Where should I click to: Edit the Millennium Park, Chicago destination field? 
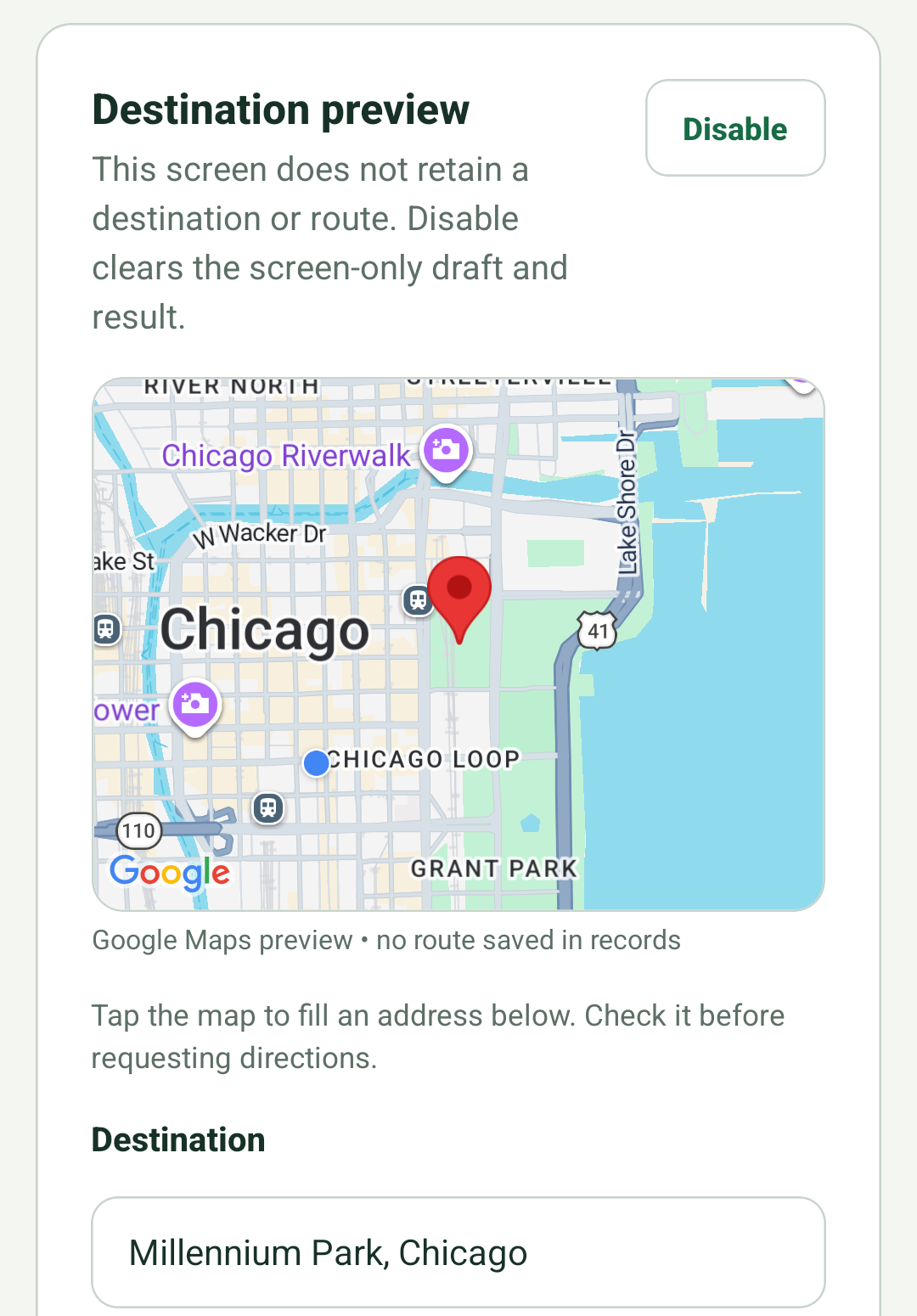(458, 1252)
